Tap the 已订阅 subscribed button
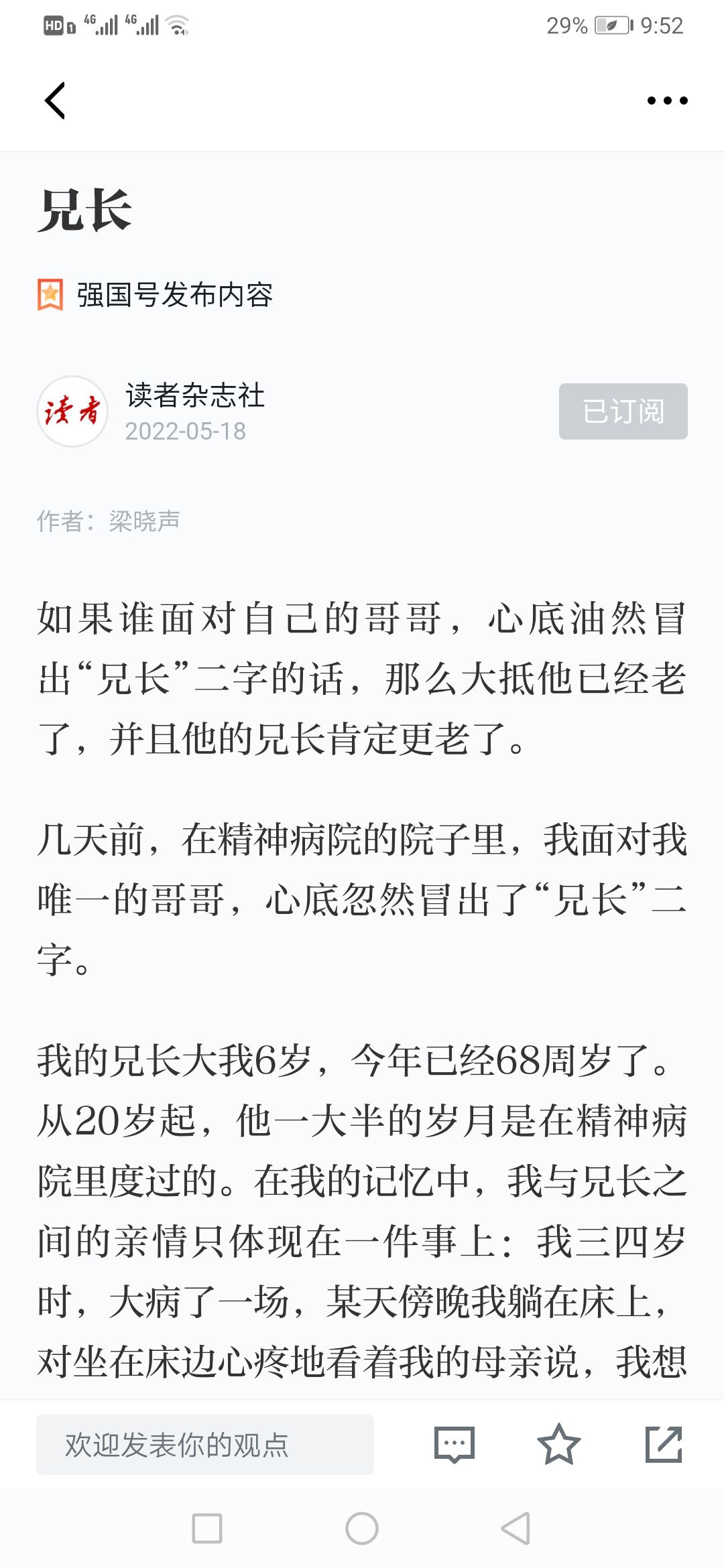Screen dimensions: 724x1568 click(x=623, y=411)
